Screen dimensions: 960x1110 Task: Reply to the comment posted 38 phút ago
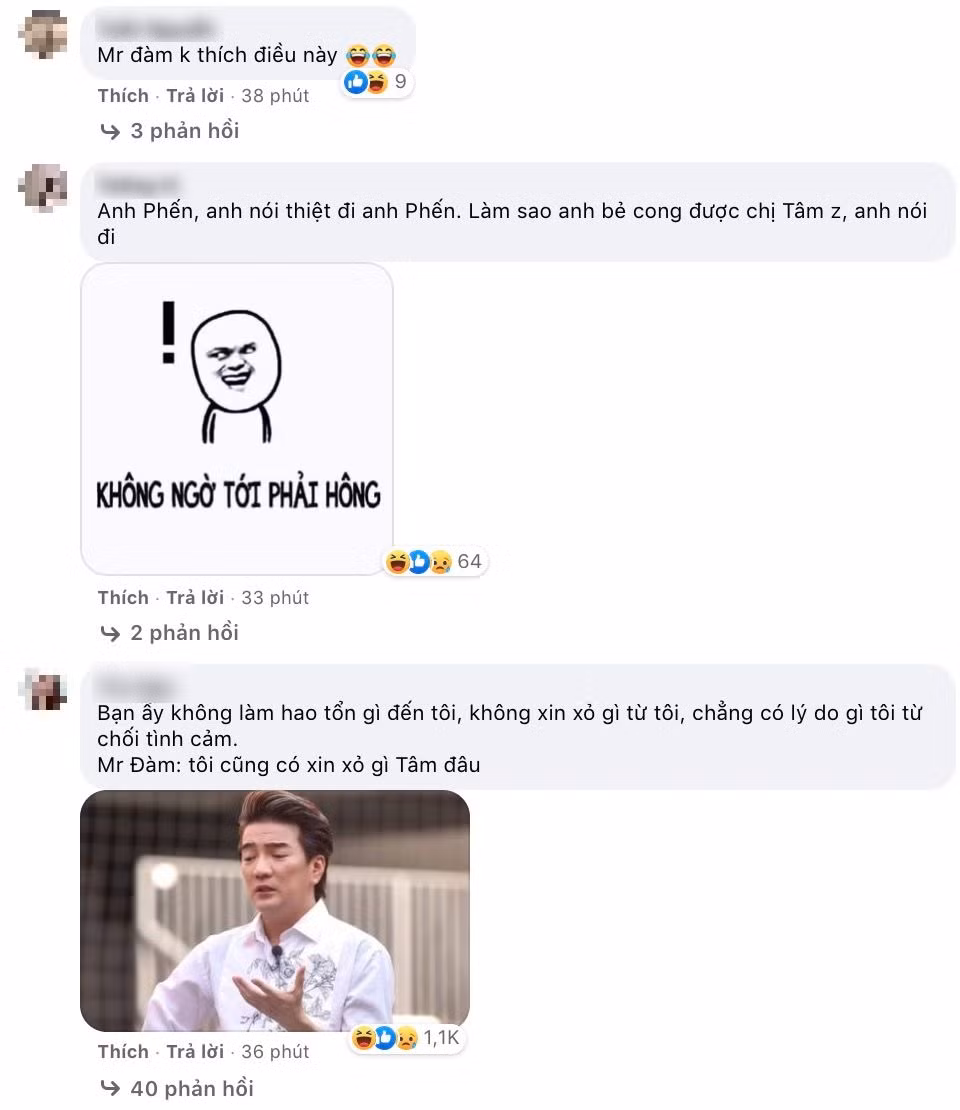tap(195, 96)
